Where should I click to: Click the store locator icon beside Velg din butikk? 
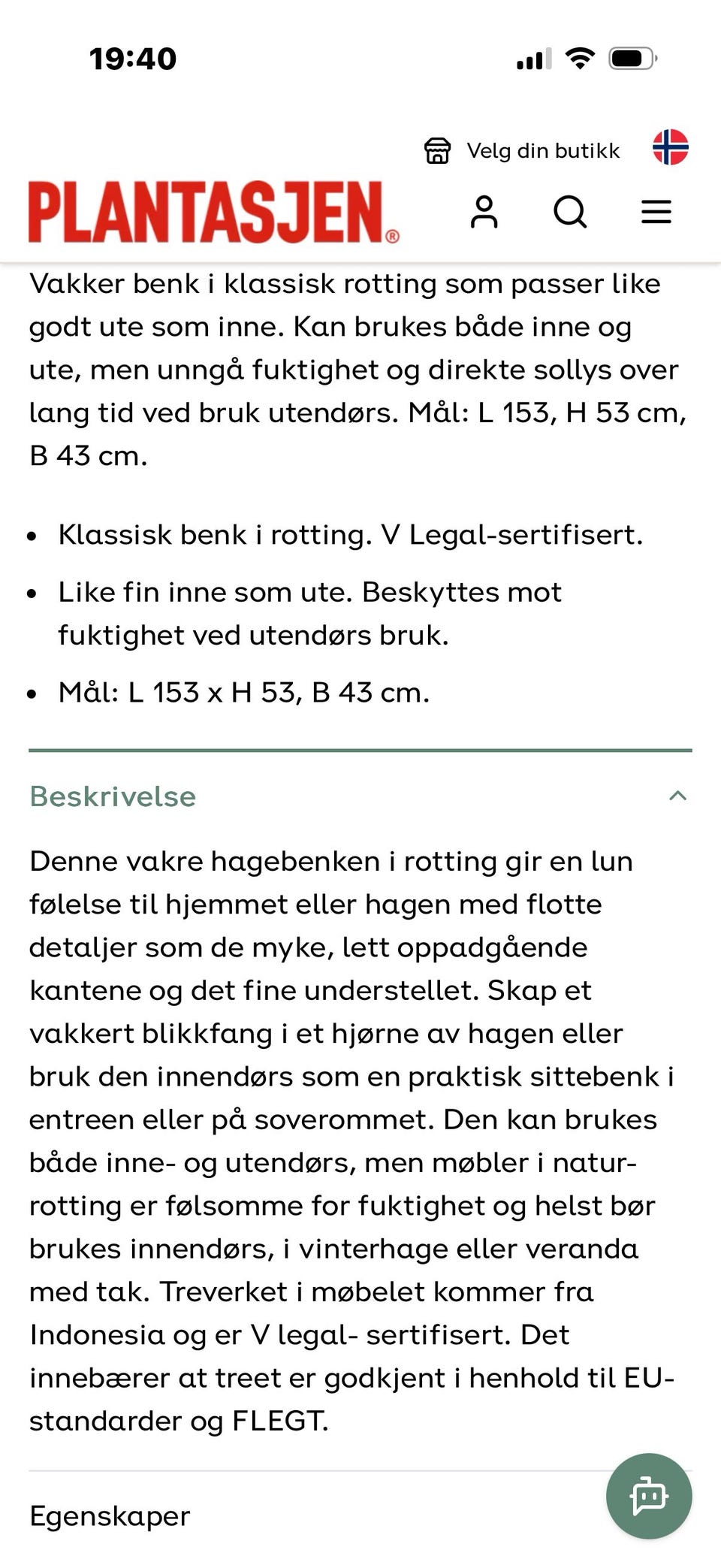coord(439,150)
